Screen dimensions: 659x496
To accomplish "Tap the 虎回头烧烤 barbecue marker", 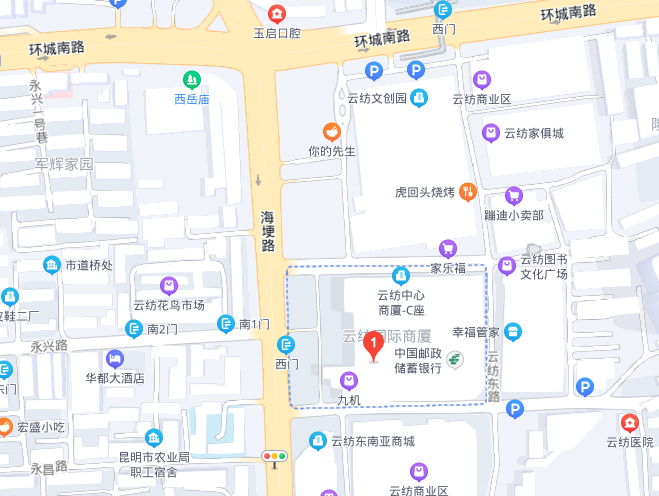I will [x=468, y=192].
